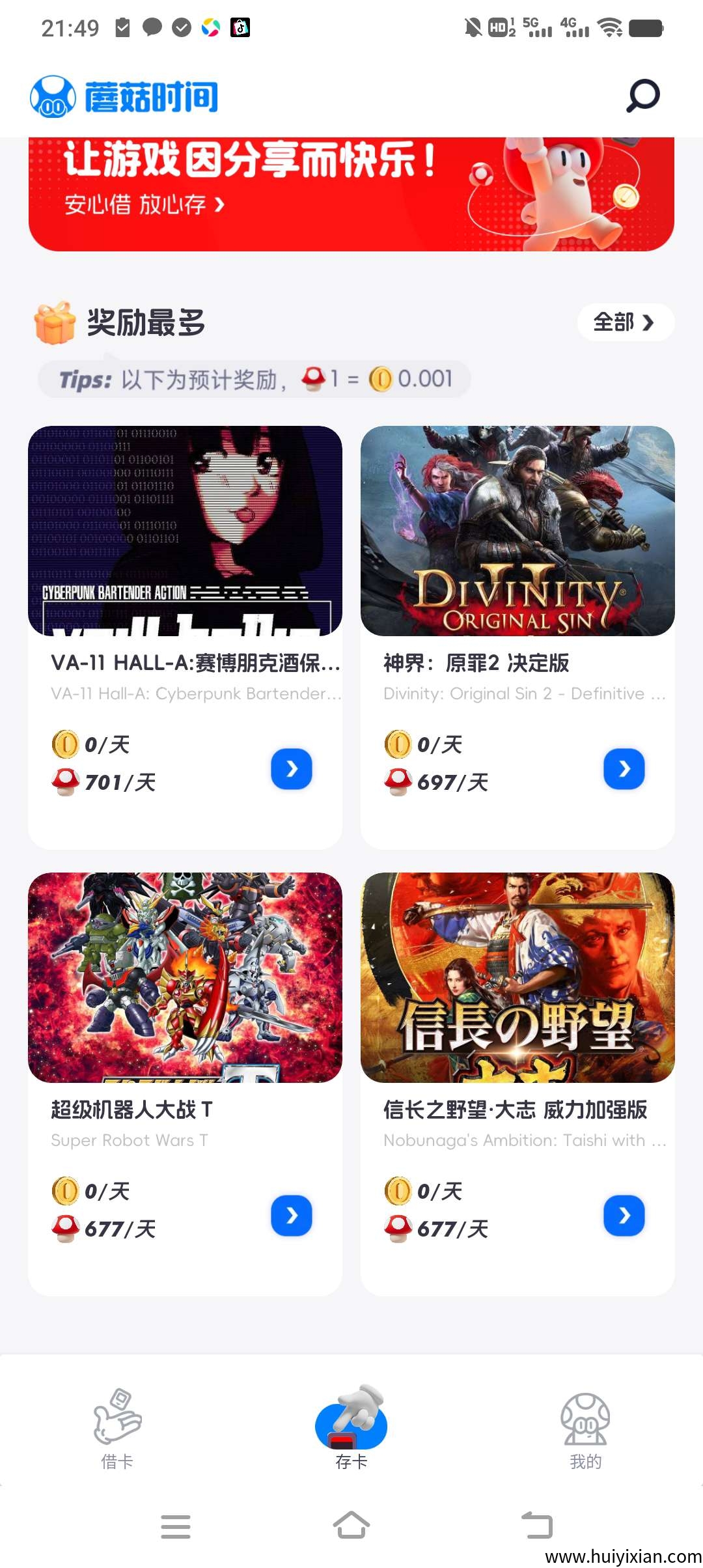Image resolution: width=703 pixels, height=1568 pixels.
Task: Tap the blue arrow on 超级机器人大战 T
Action: (x=292, y=1216)
